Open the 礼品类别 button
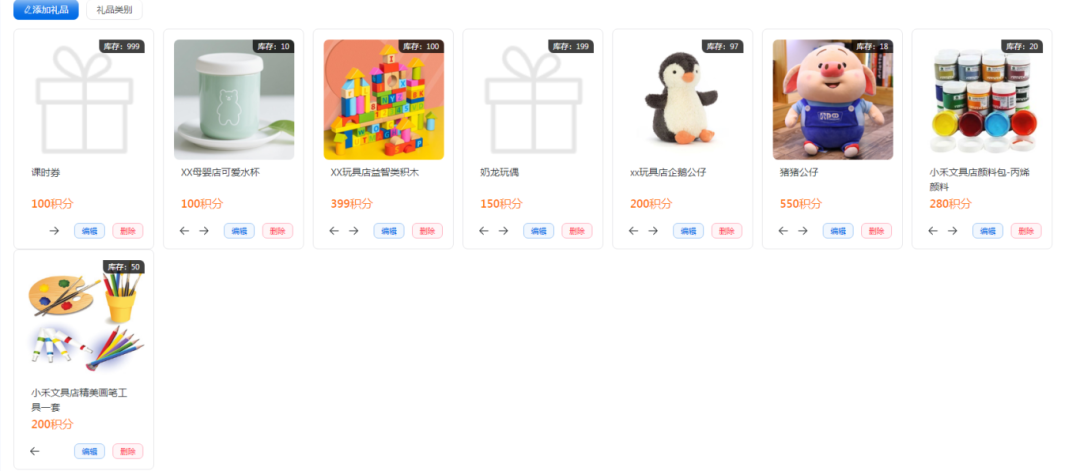Viewport: 1080px width, 471px height. coord(114,10)
